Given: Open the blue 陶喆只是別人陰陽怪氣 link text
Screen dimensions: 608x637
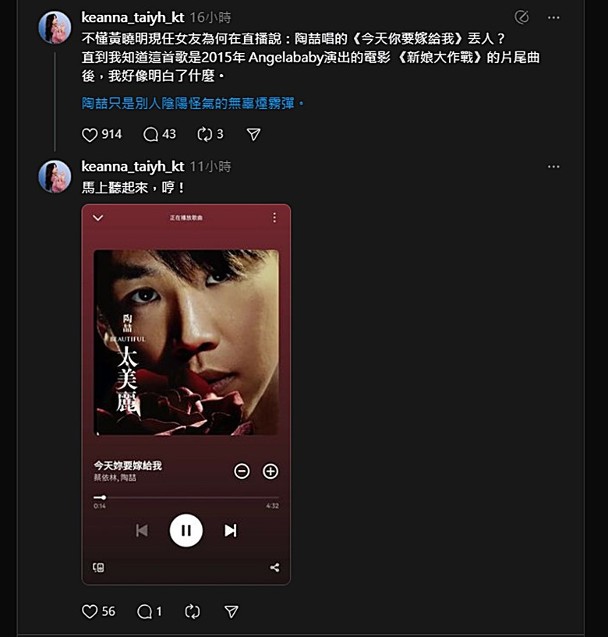Looking at the screenshot, I should tap(193, 103).
